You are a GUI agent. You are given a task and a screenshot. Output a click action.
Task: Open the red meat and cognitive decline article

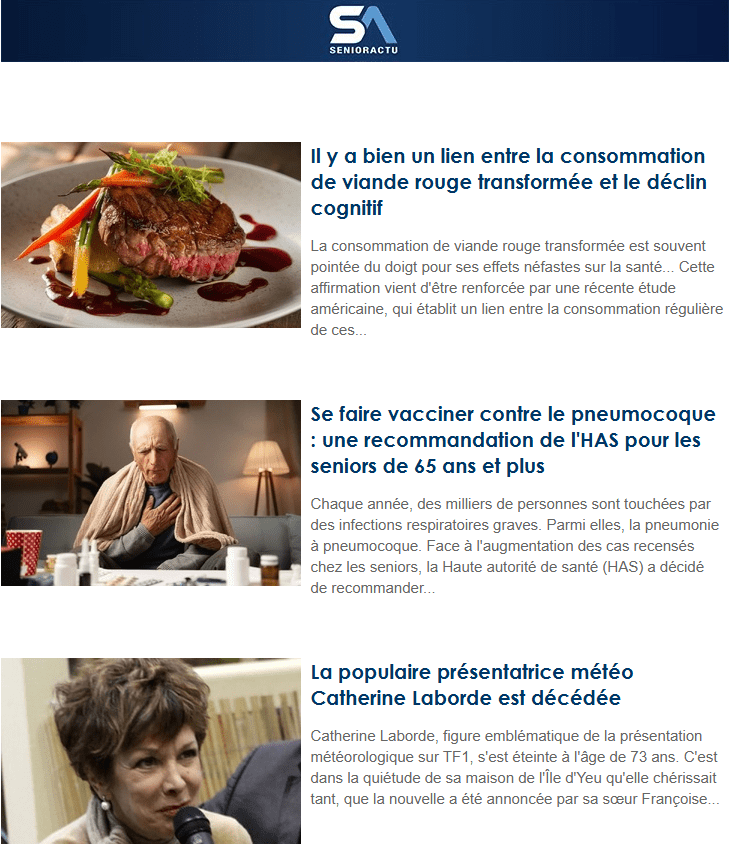pyautogui.click(x=508, y=183)
